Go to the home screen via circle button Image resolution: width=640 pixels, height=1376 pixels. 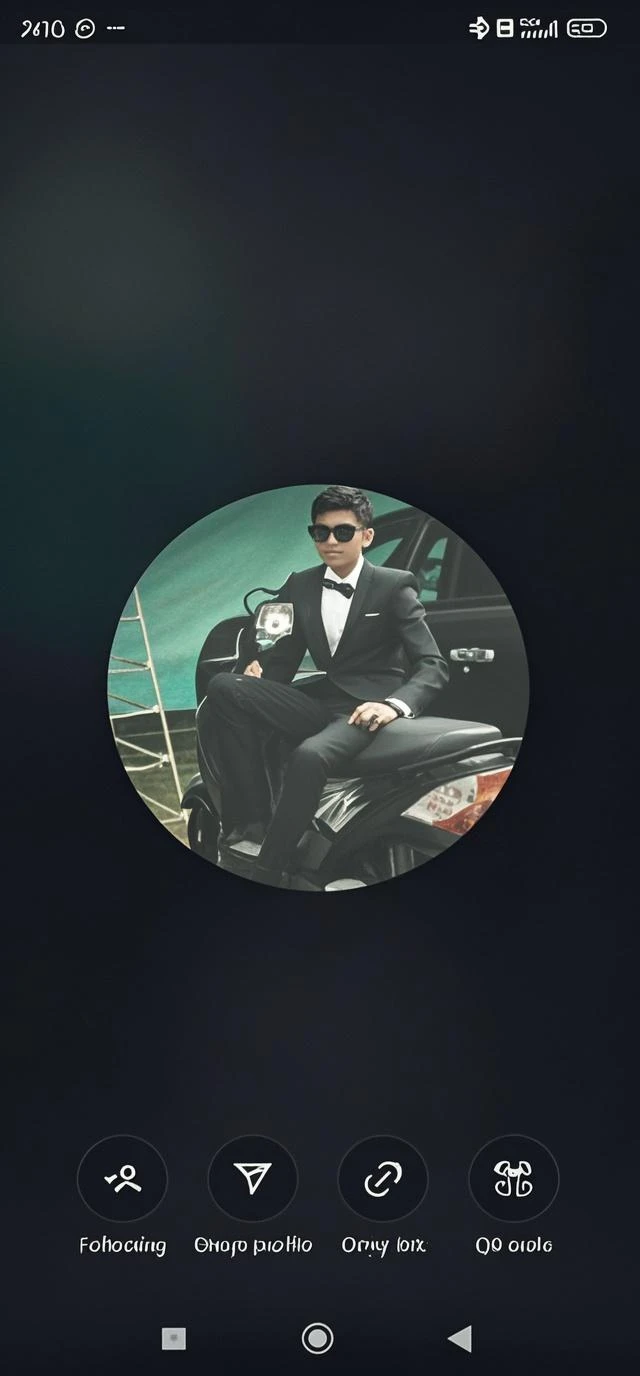[318, 1338]
